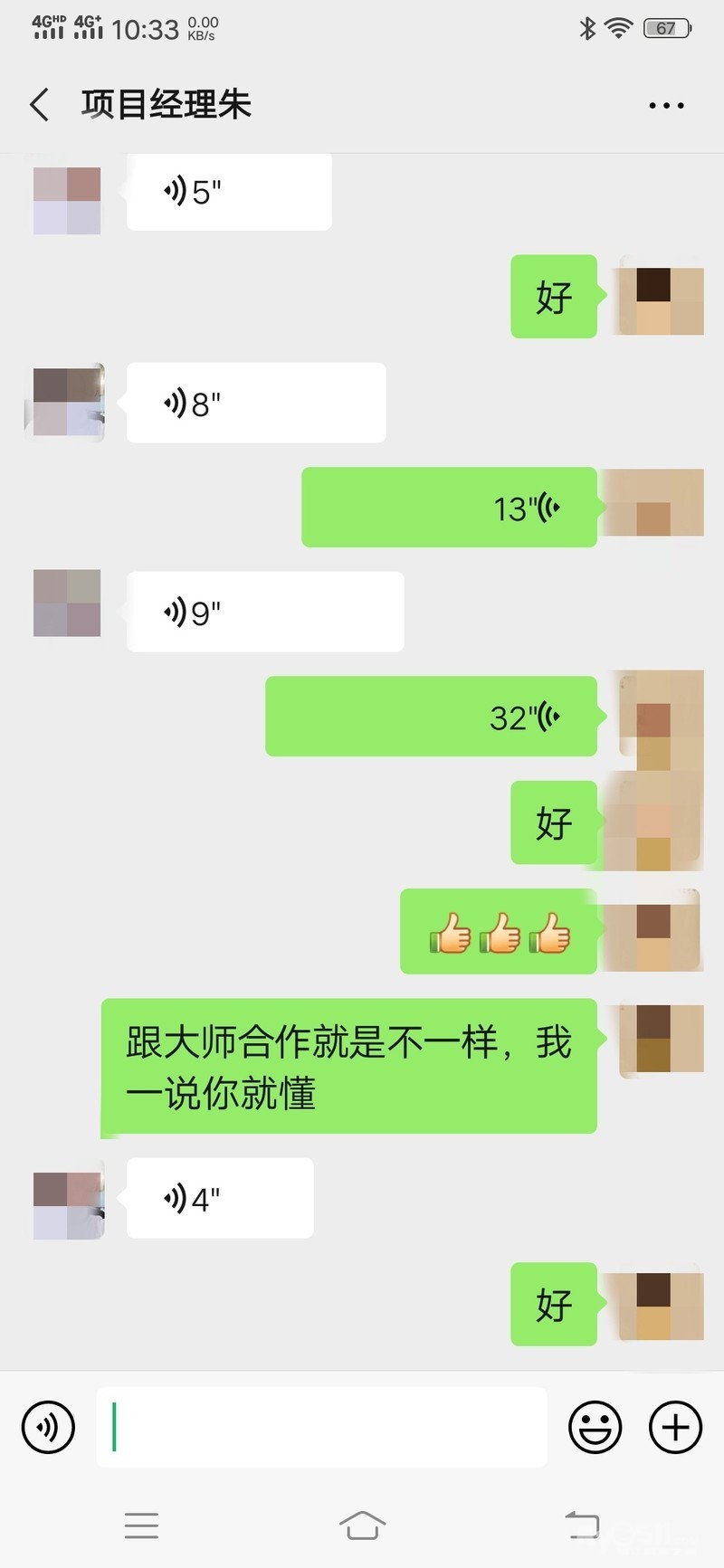Go back to the chat list
The height and width of the screenshot is (1568, 724).
(x=40, y=105)
